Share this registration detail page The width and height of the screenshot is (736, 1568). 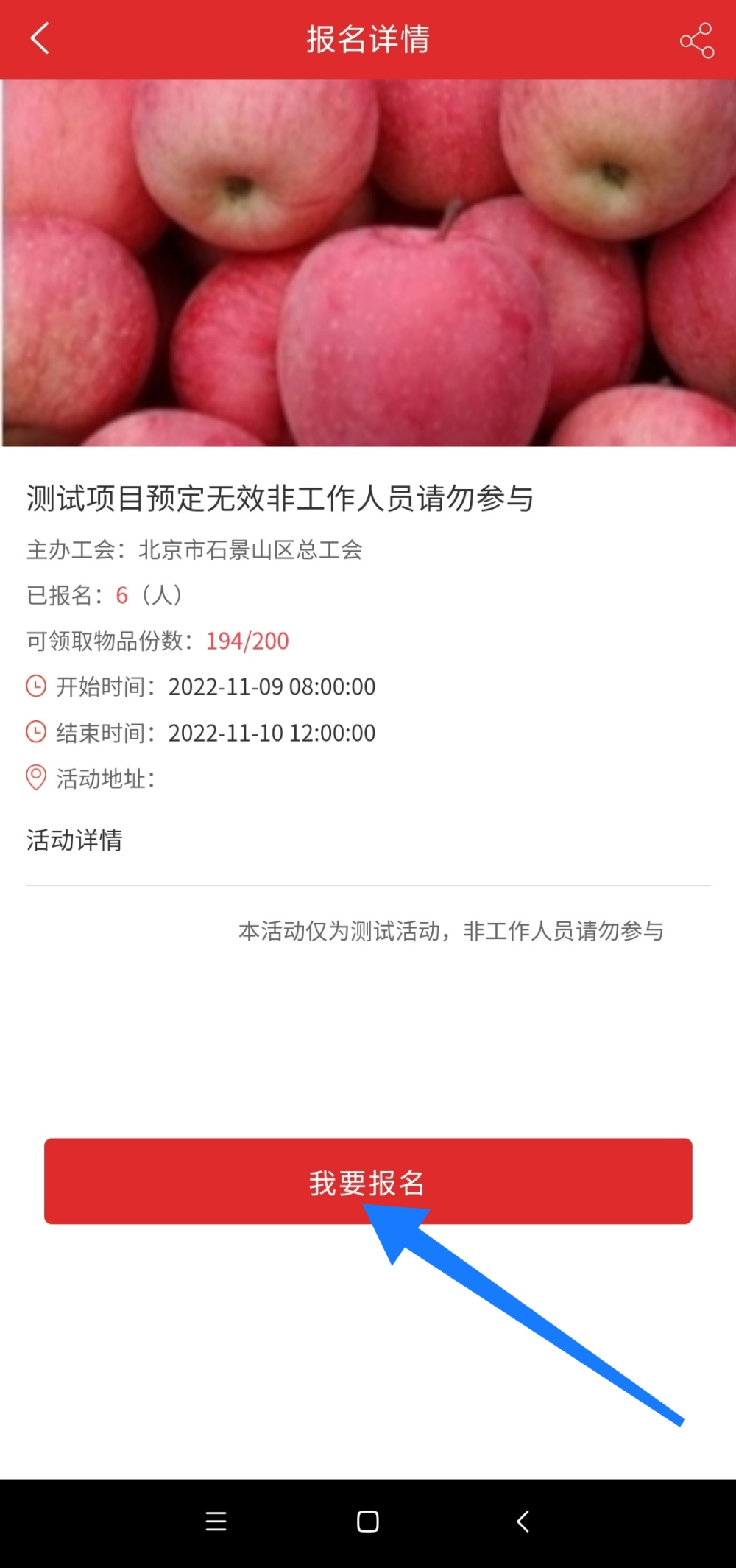(x=696, y=41)
